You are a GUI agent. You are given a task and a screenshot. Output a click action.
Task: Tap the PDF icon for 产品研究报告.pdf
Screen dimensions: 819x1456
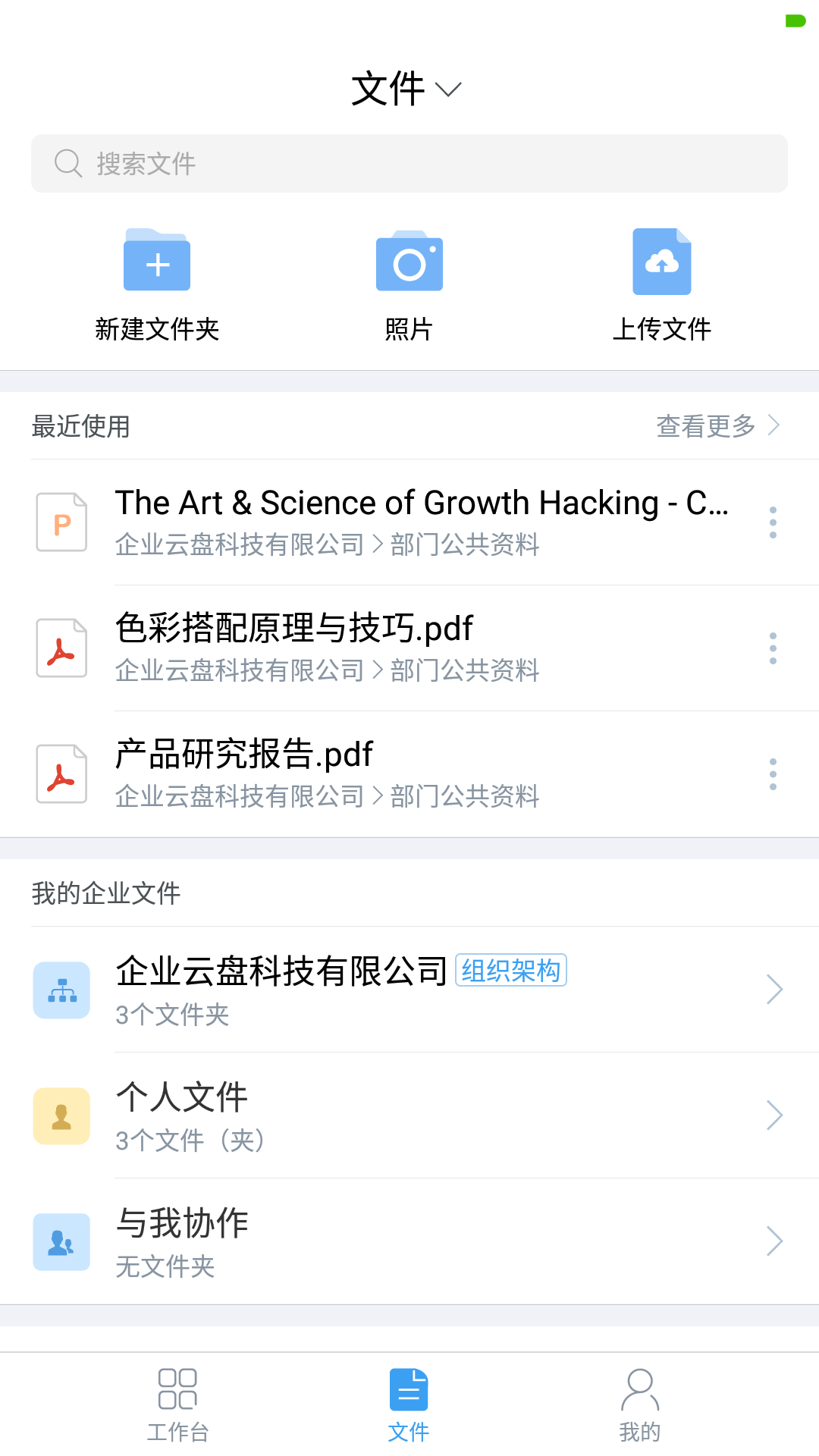pyautogui.click(x=61, y=773)
